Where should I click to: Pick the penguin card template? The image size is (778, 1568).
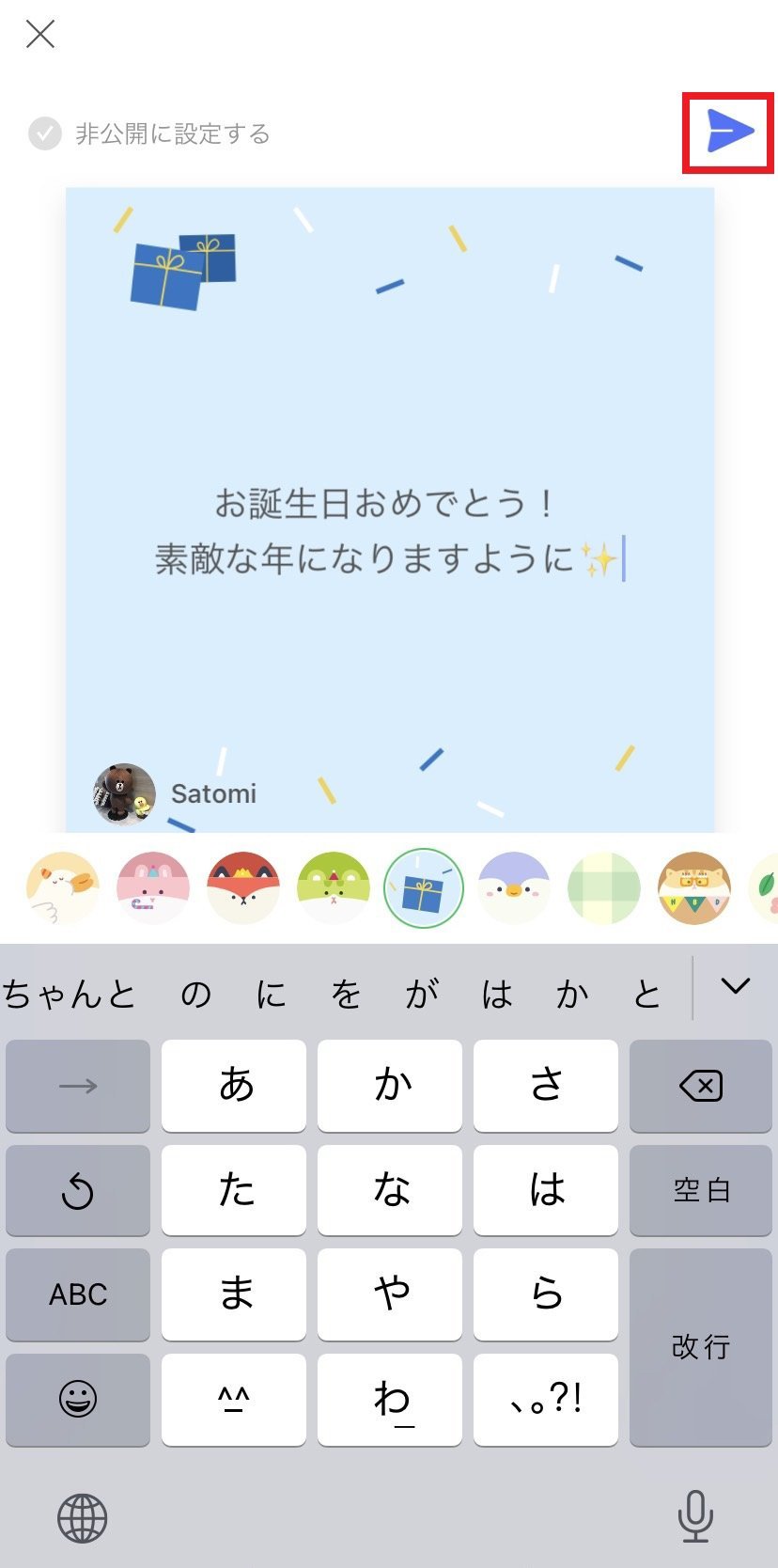point(513,887)
